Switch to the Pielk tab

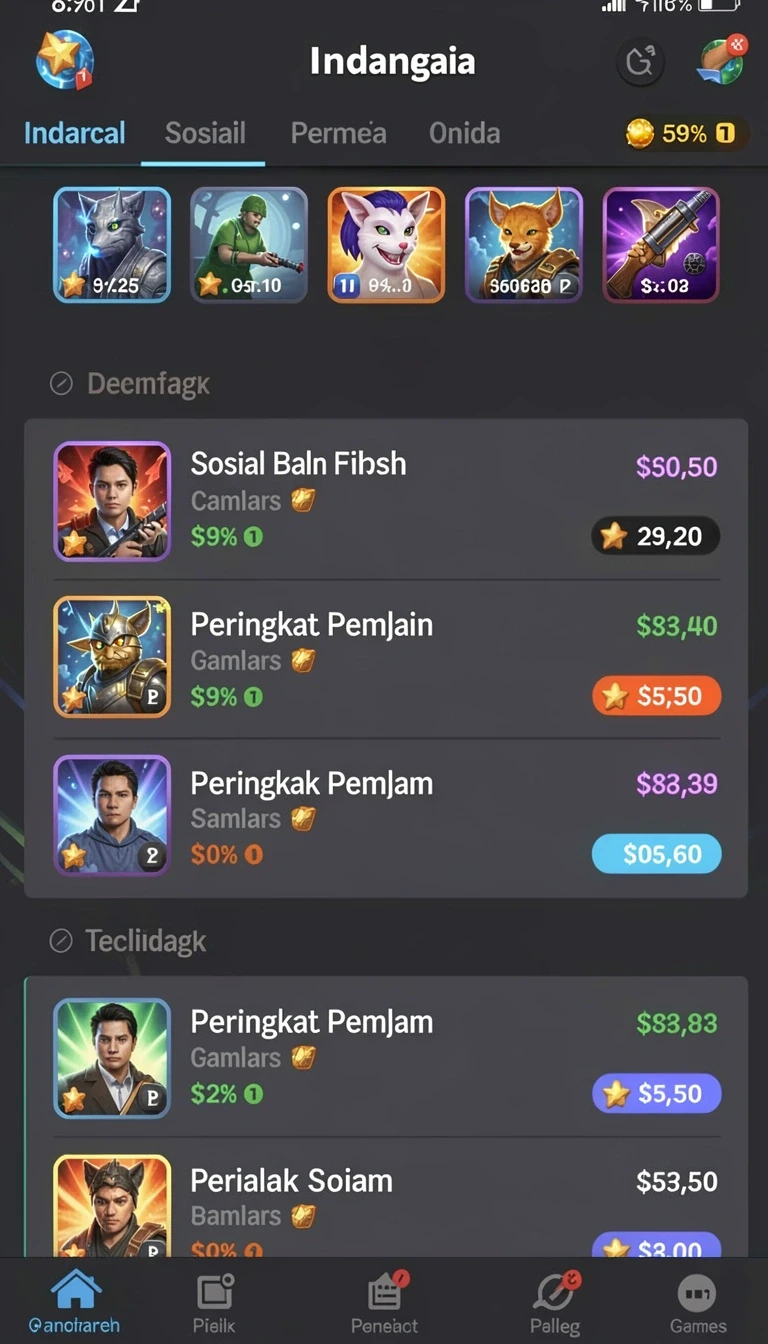point(214,1302)
